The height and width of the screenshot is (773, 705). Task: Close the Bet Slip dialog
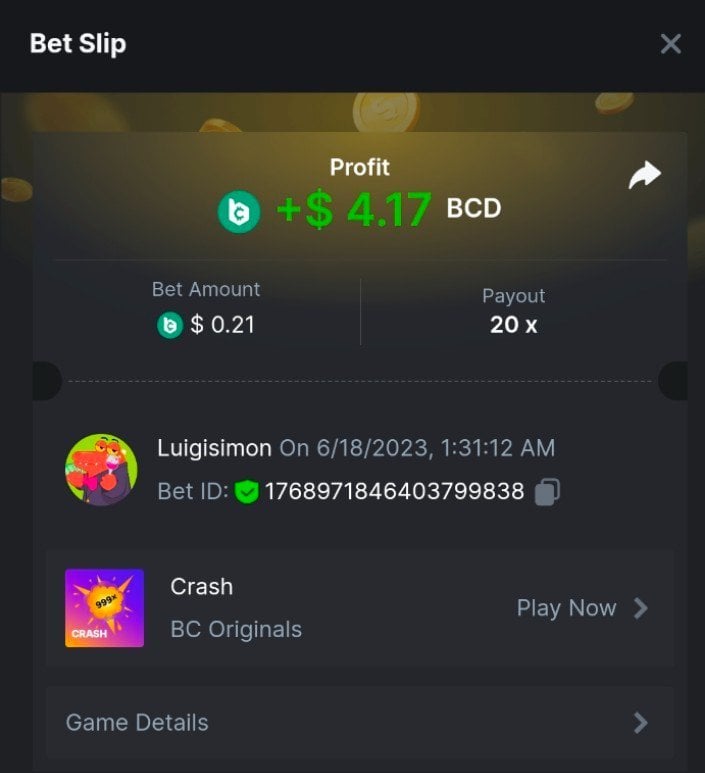click(x=670, y=44)
